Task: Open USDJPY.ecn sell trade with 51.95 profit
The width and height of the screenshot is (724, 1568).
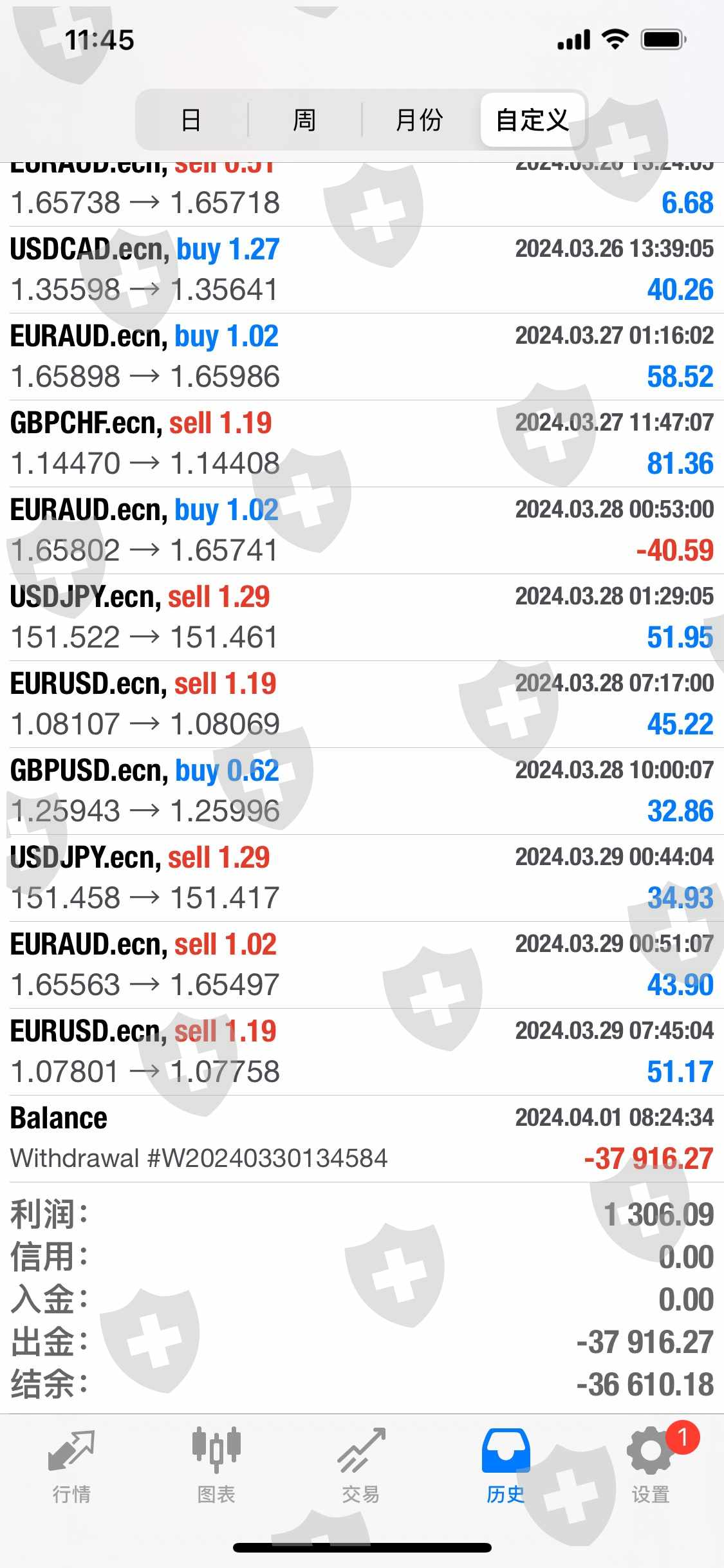Action: click(x=362, y=617)
